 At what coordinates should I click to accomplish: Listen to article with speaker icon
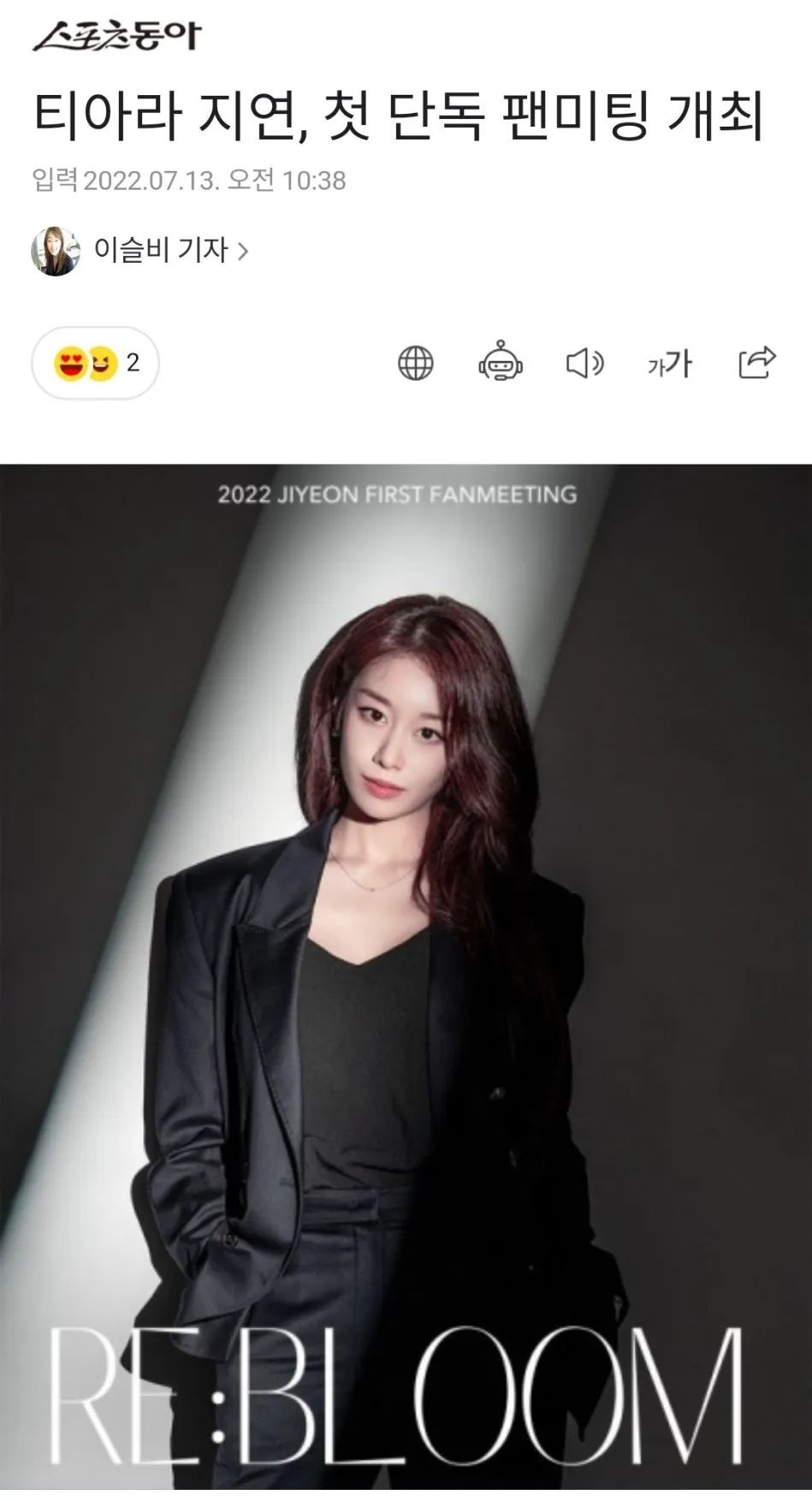click(x=585, y=364)
